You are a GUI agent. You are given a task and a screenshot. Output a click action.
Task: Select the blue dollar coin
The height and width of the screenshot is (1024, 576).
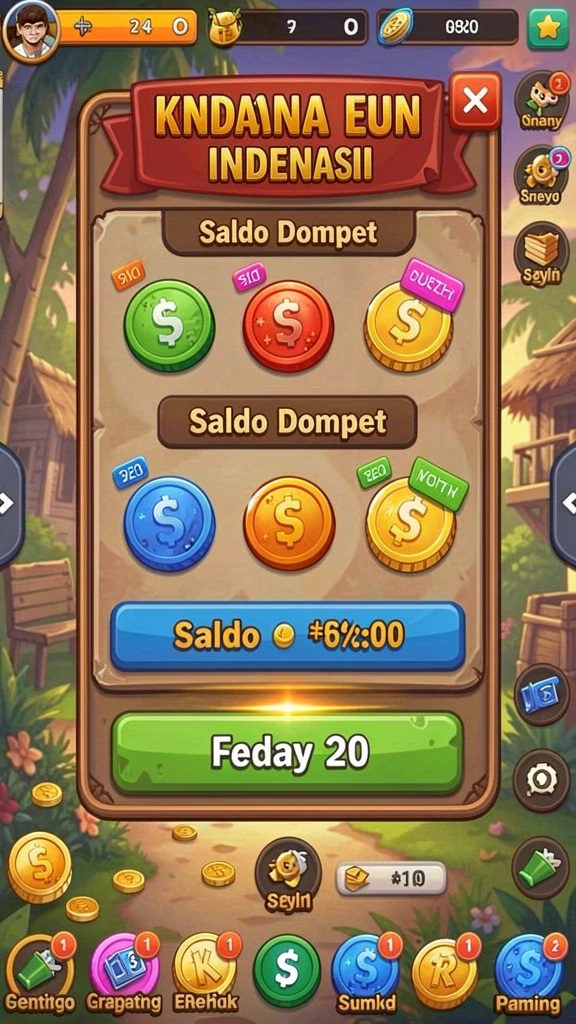(x=169, y=524)
